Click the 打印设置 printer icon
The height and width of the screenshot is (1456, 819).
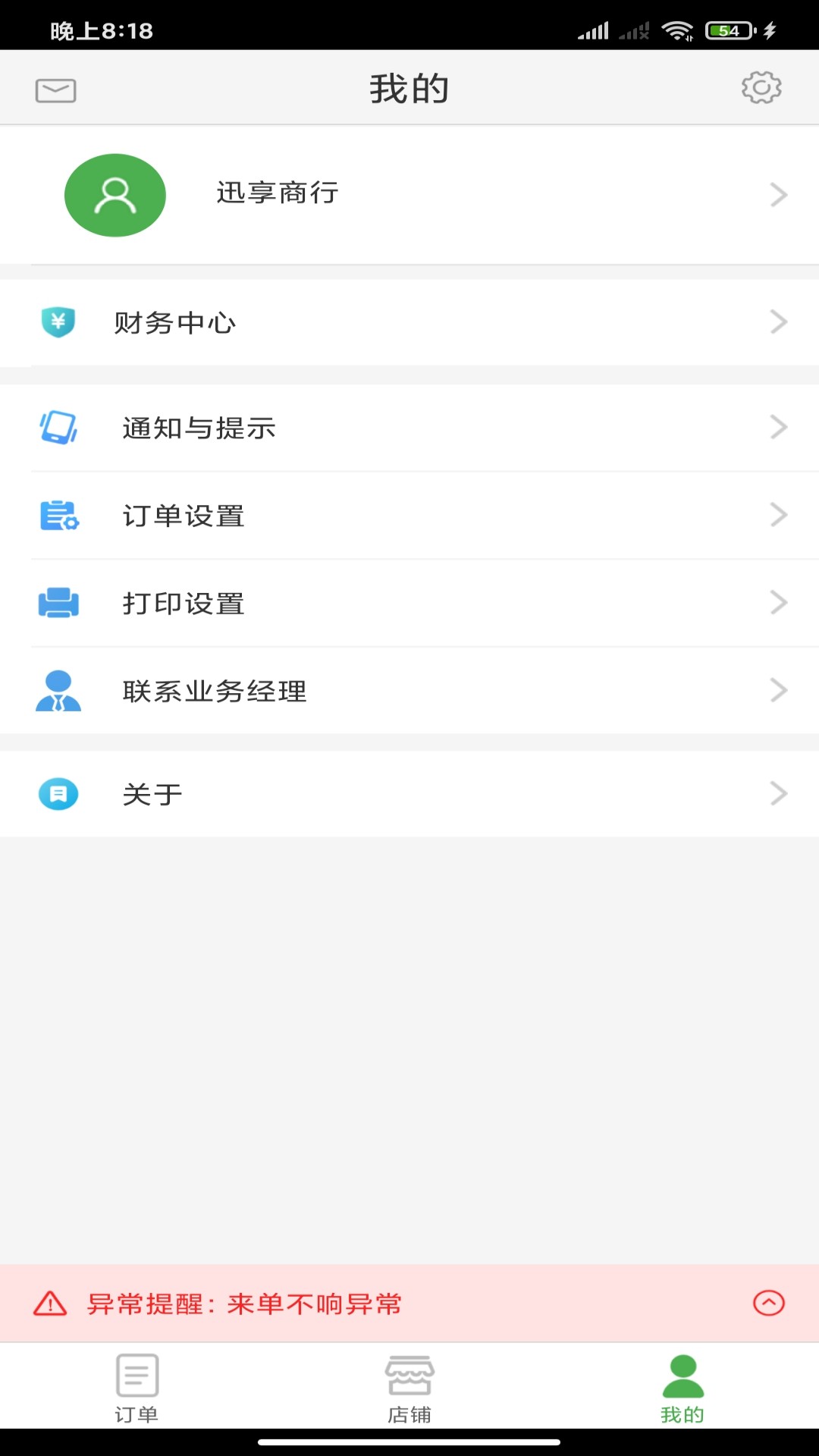pos(58,603)
